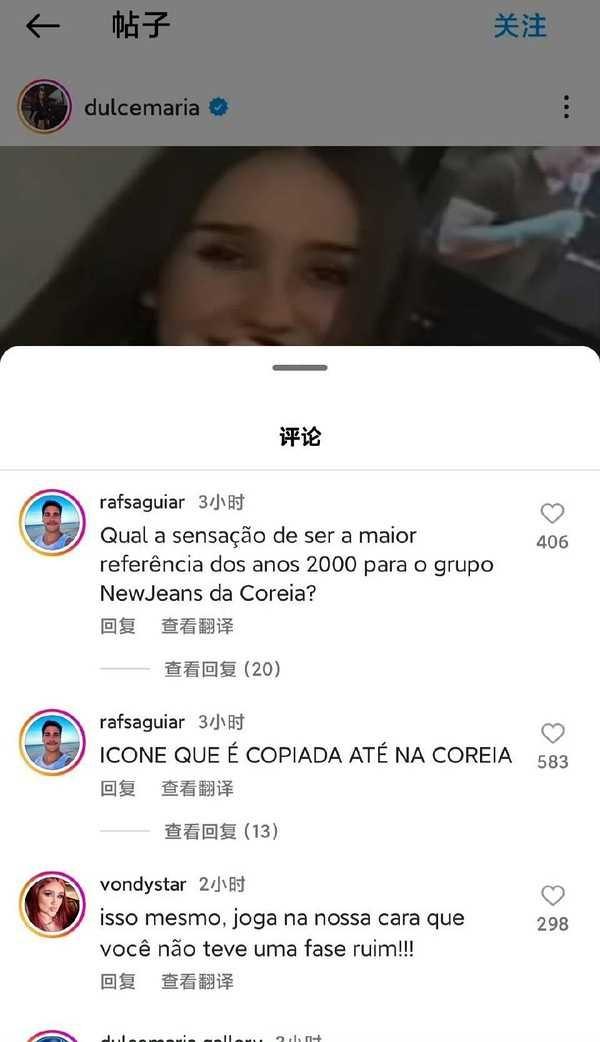600x1042 pixels.
Task: Reply to vondystar's comment
Action: coord(118,980)
